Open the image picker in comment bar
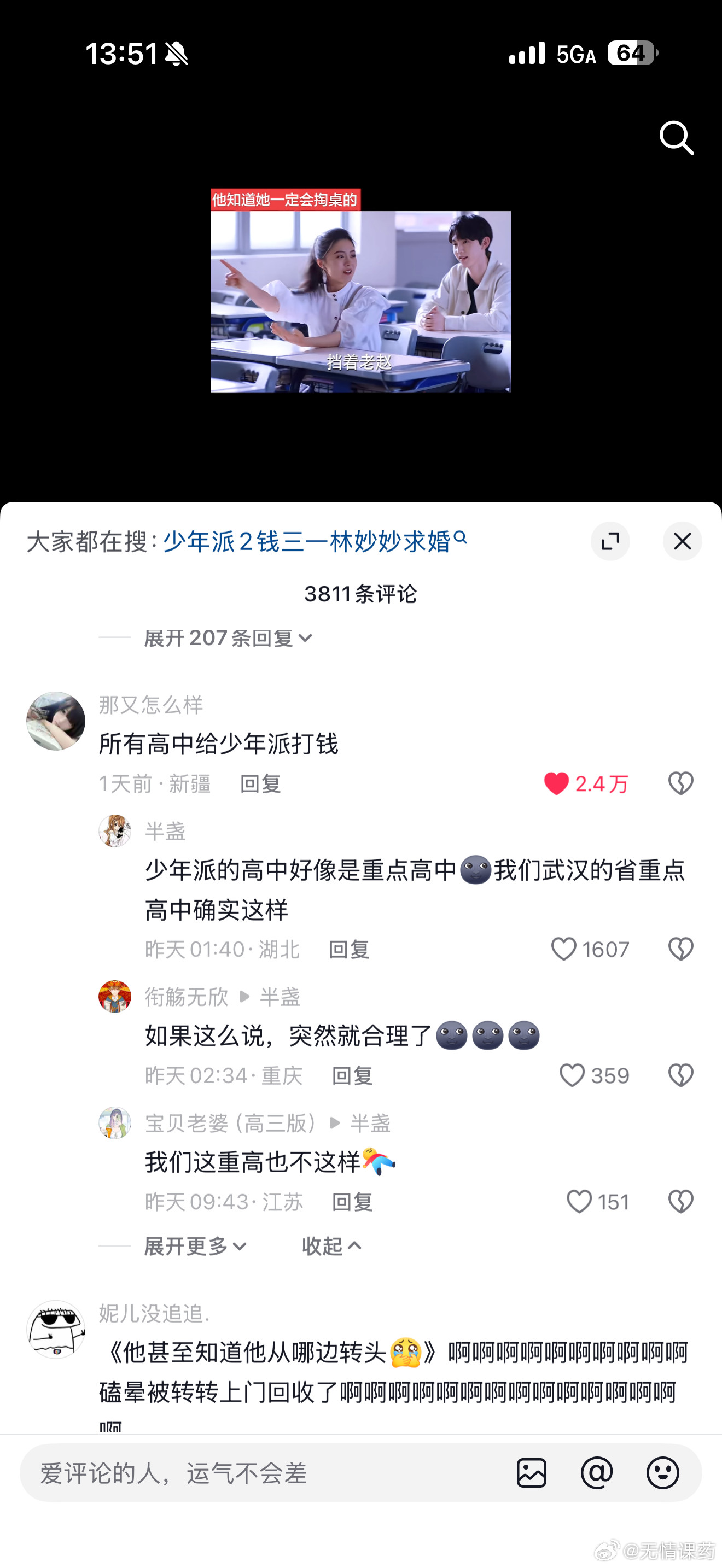The image size is (722, 1568). [x=531, y=1473]
